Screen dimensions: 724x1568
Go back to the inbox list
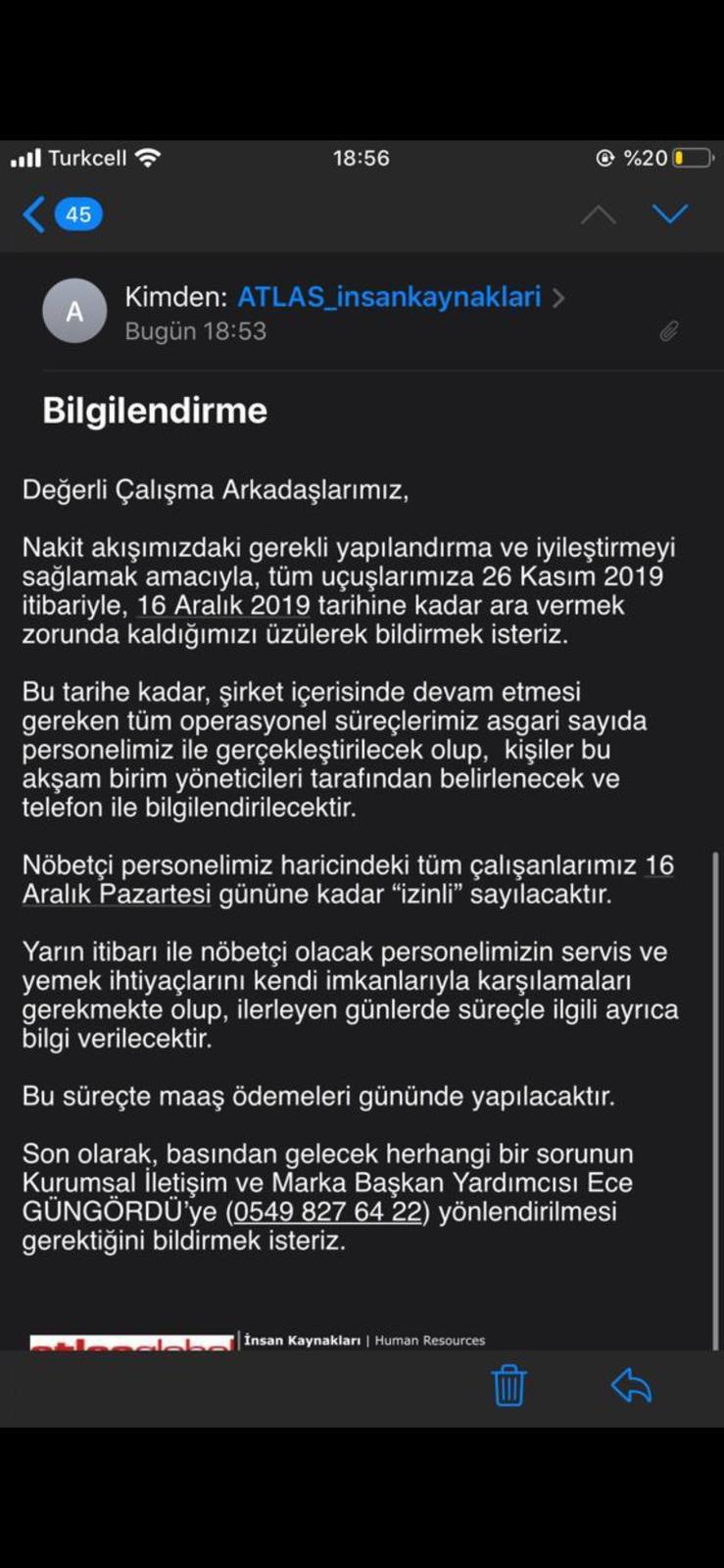pos(35,214)
